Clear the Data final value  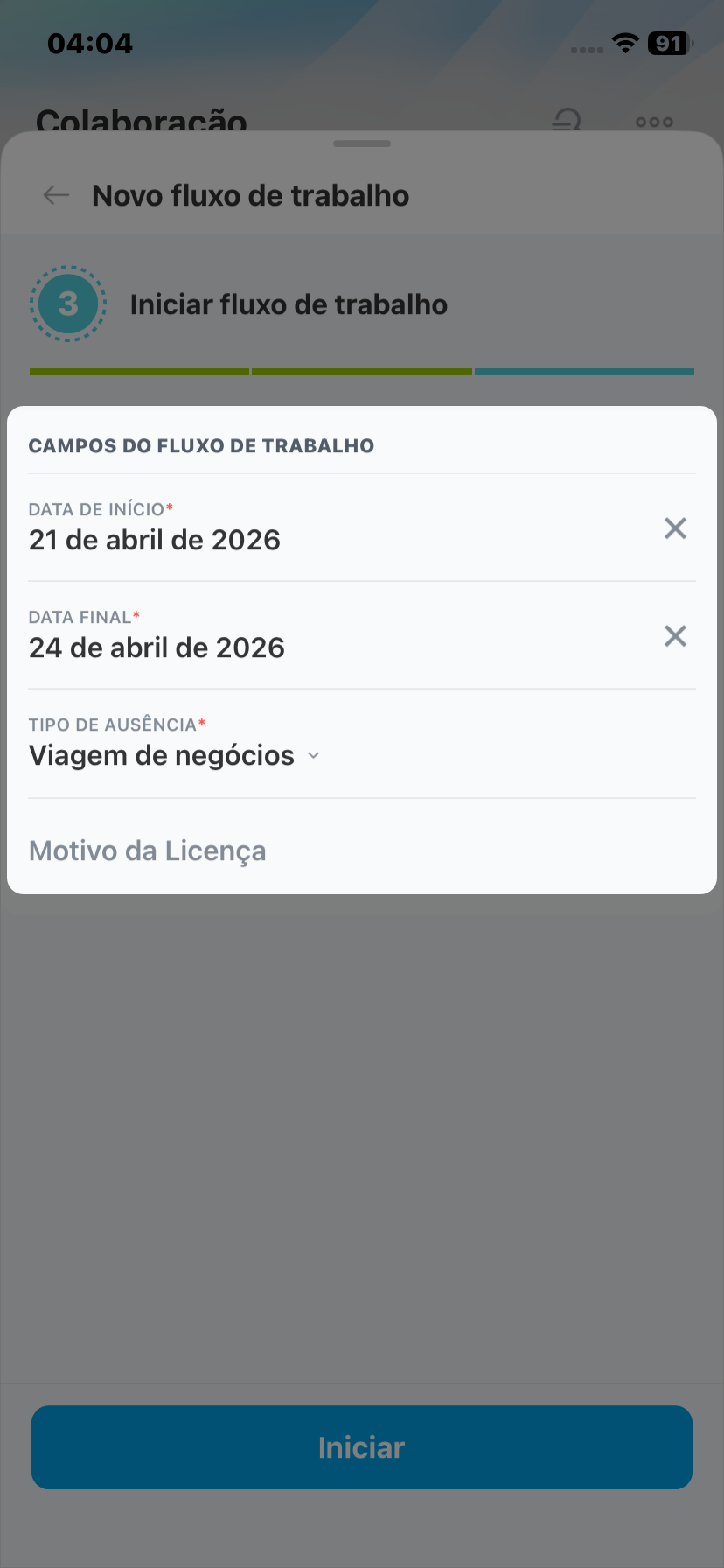click(675, 636)
